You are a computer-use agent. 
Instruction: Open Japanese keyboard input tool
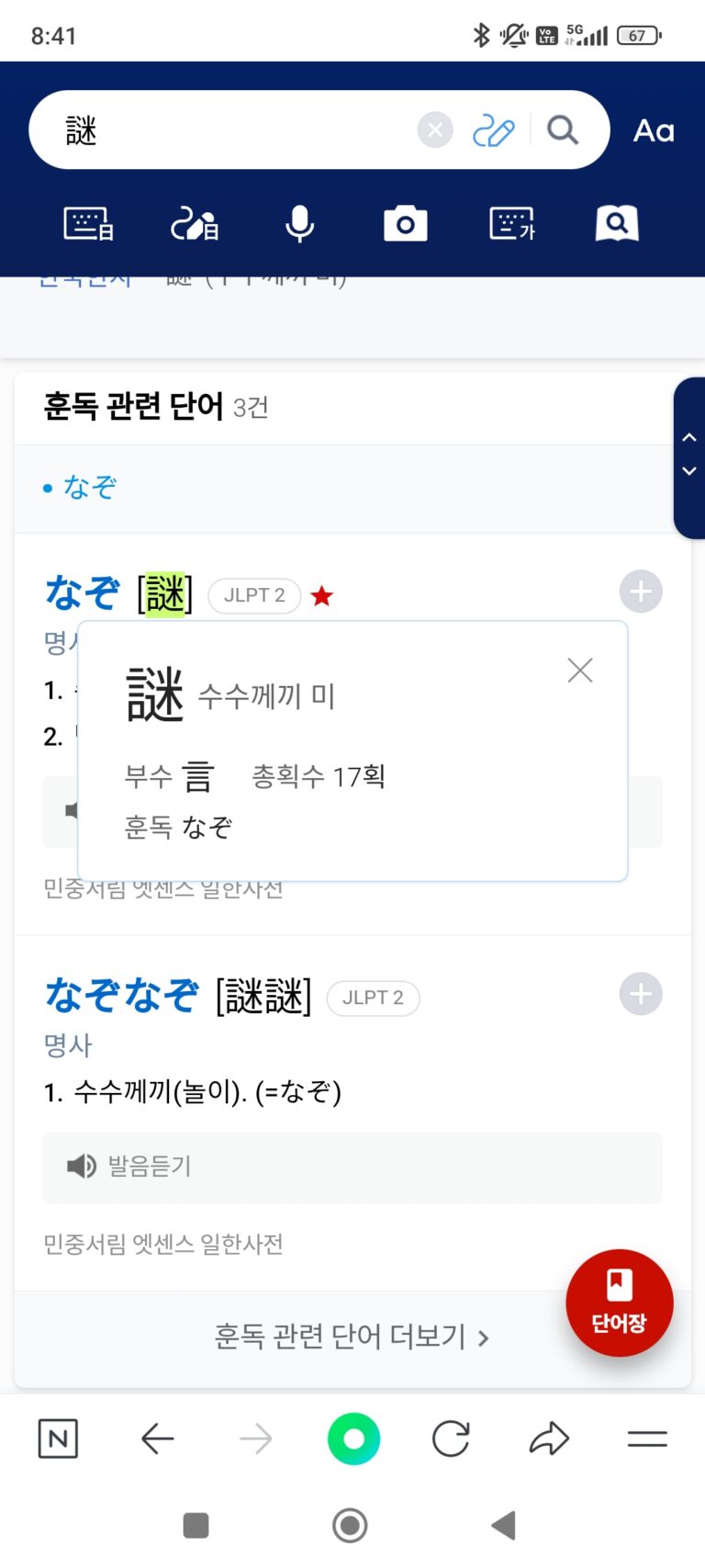pos(88,223)
